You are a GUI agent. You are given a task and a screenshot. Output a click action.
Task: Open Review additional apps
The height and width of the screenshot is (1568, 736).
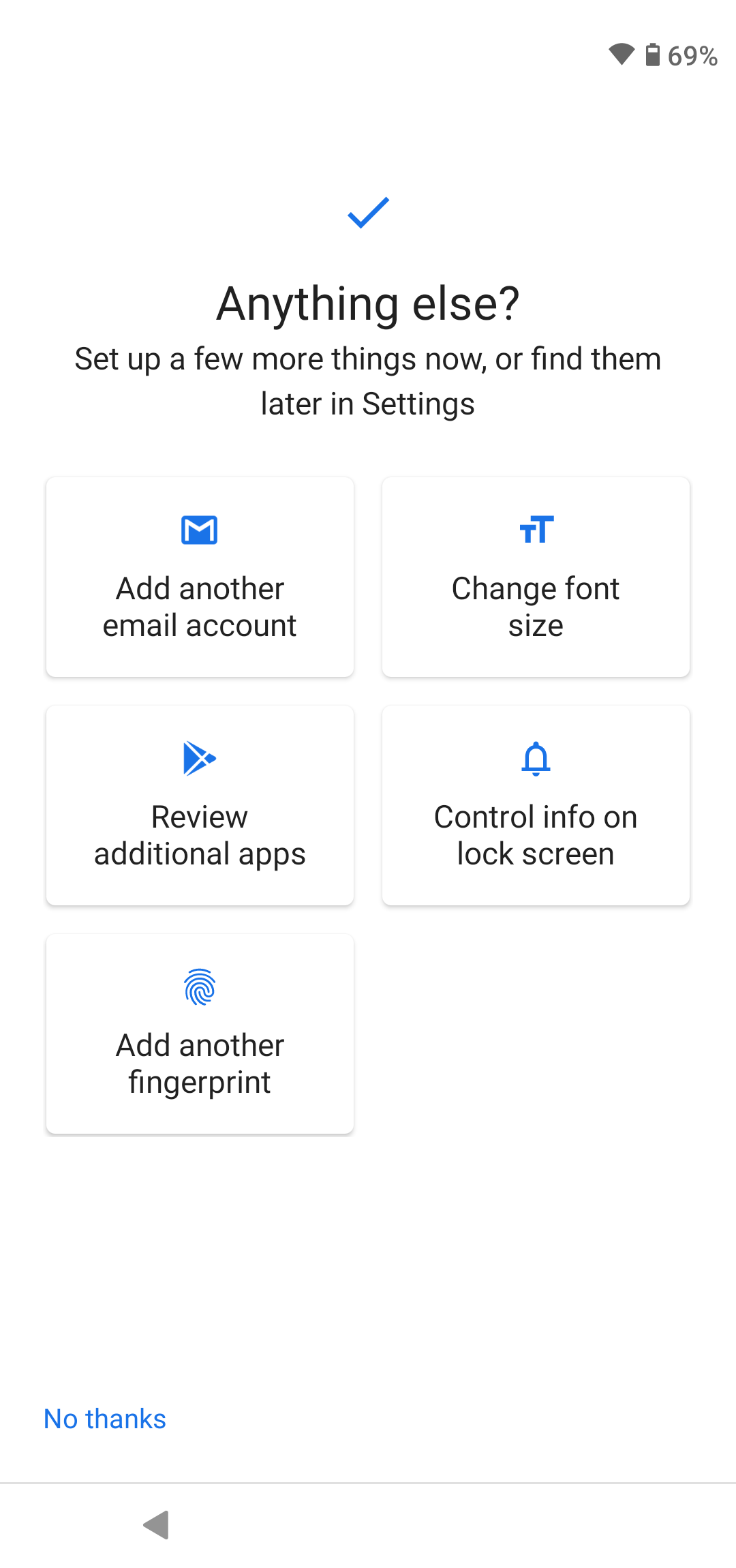point(200,805)
